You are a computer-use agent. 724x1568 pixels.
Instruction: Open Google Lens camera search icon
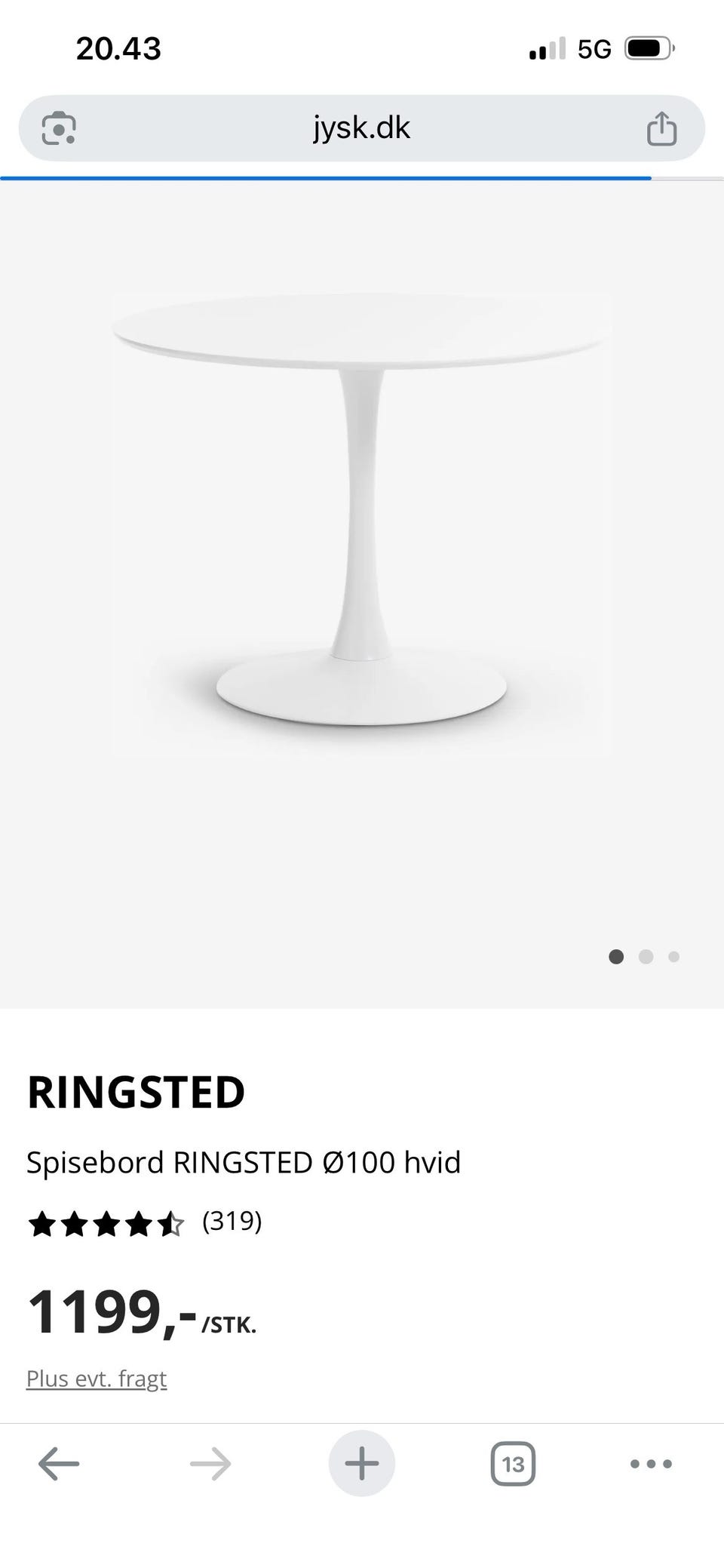click(58, 128)
